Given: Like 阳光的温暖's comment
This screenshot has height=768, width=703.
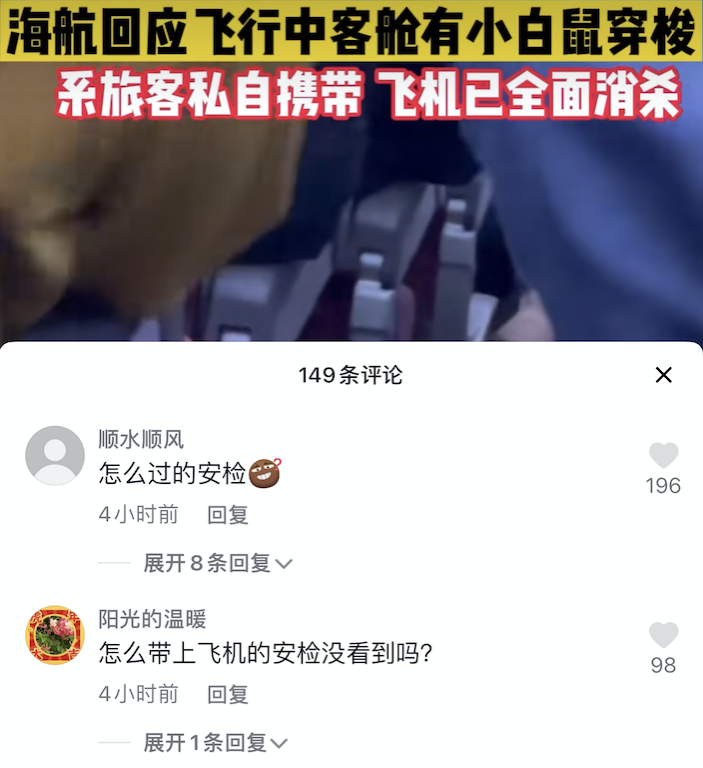Looking at the screenshot, I should [663, 636].
